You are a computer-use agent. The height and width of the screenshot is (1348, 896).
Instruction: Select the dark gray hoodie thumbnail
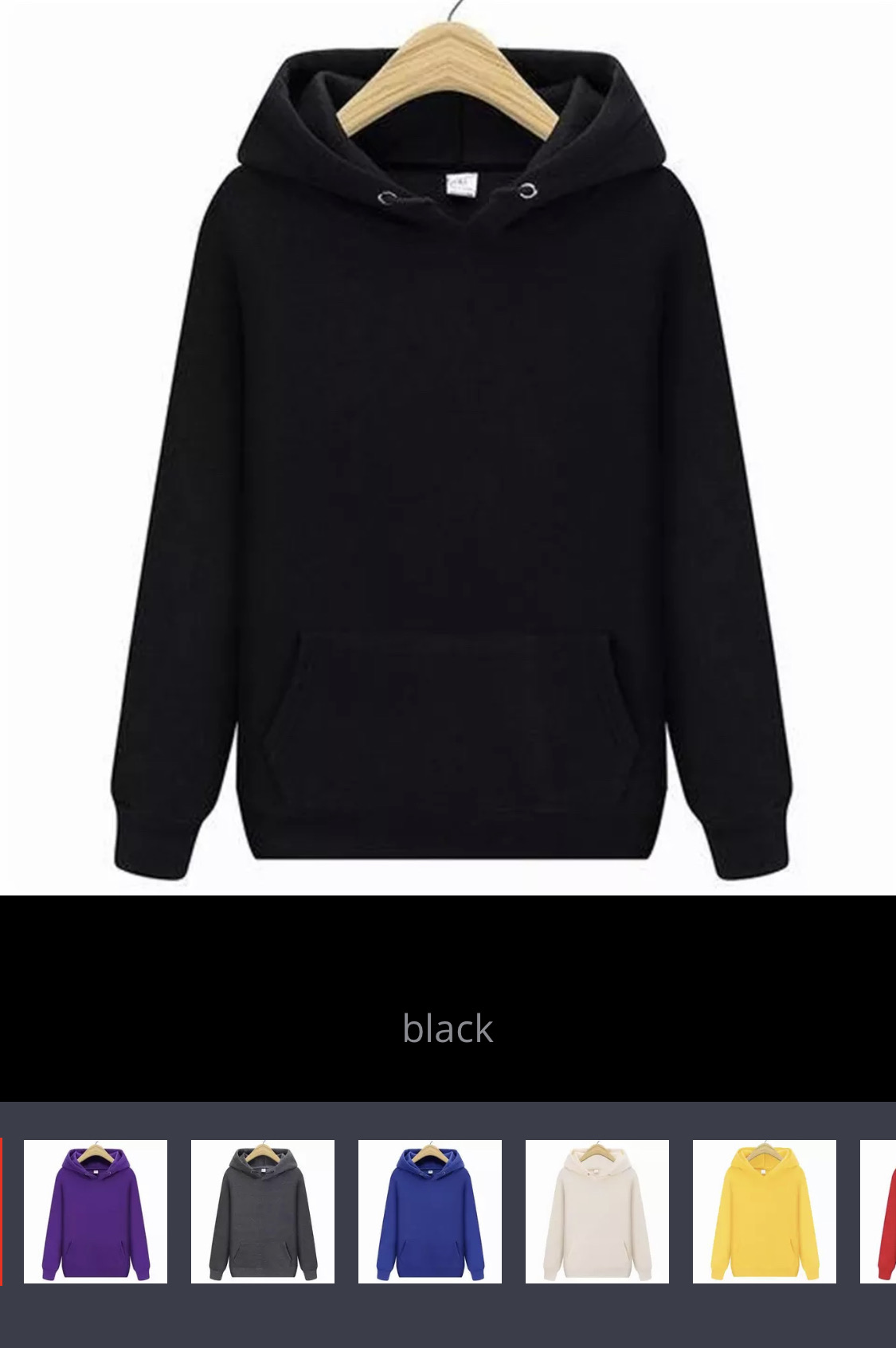pos(263,1211)
